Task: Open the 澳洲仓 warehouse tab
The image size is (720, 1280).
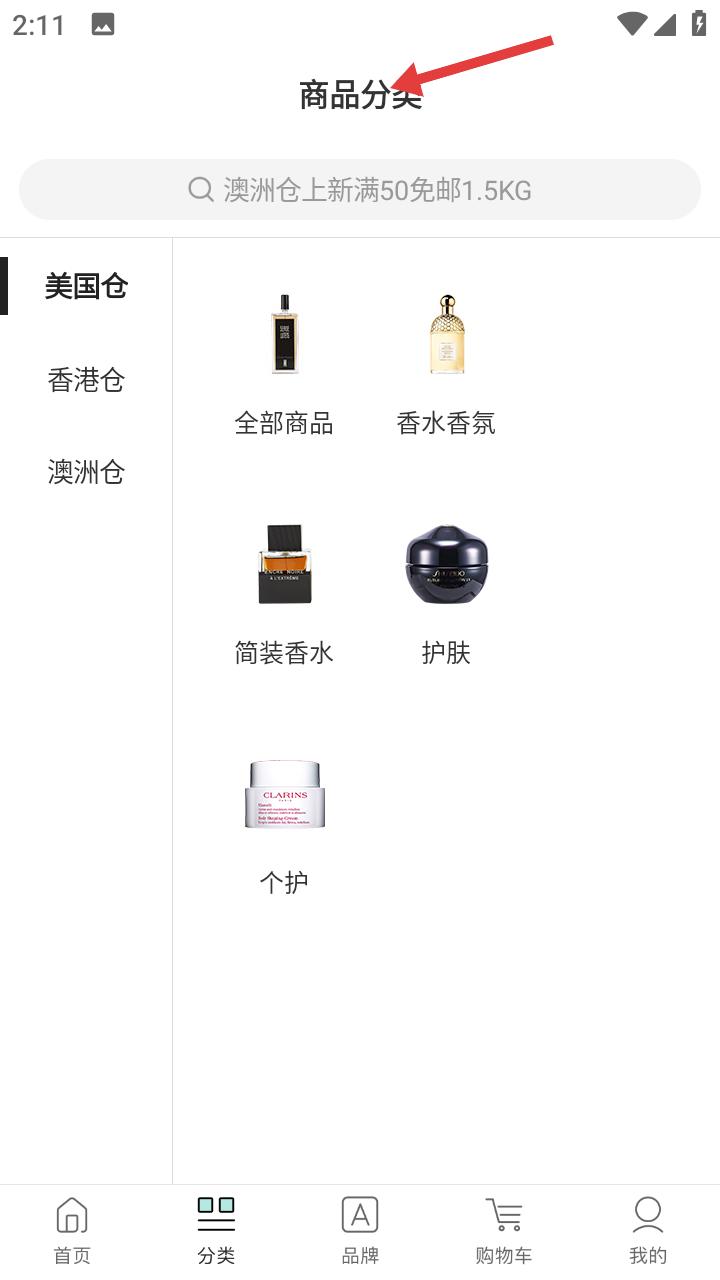Action: click(x=85, y=472)
